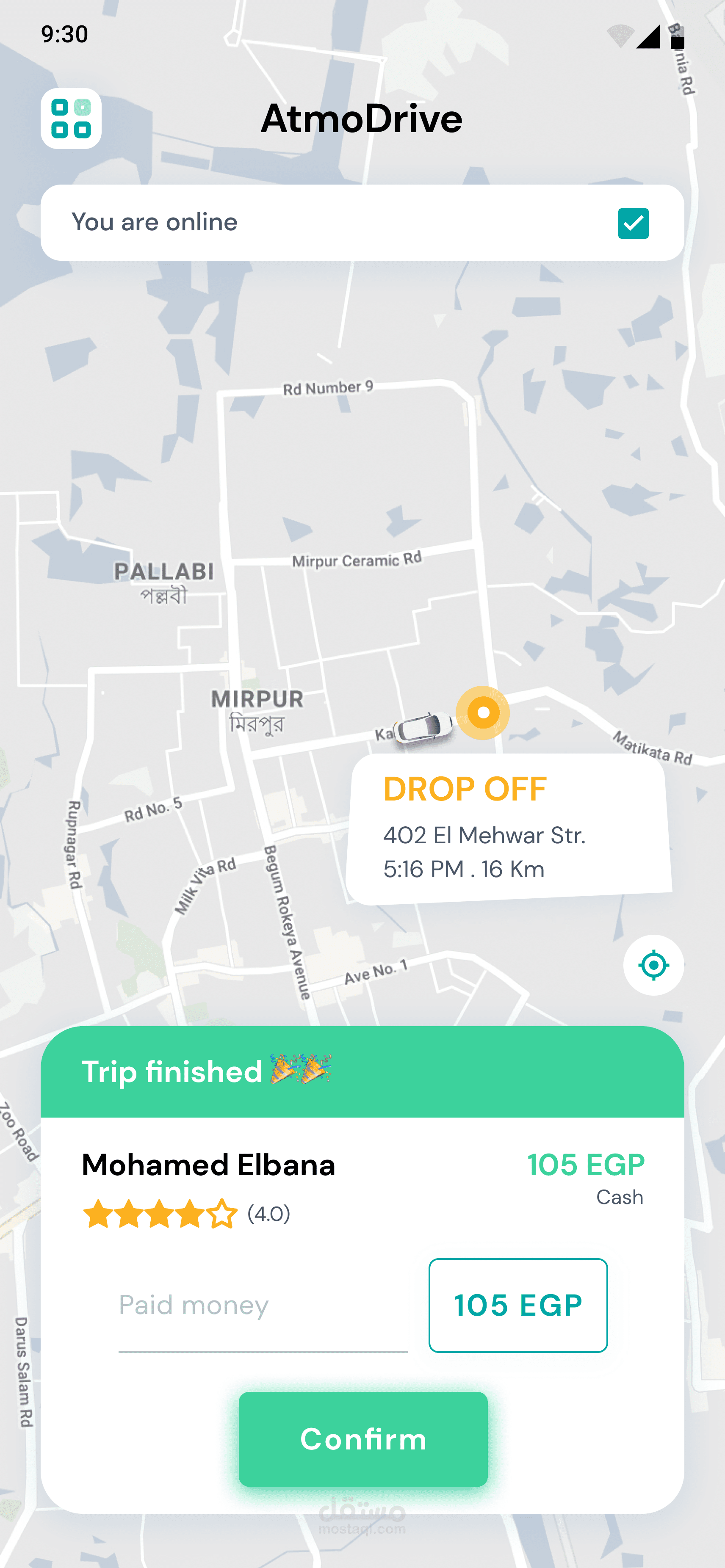Tap the drop off location pin
The image size is (725, 1568).
(483, 713)
